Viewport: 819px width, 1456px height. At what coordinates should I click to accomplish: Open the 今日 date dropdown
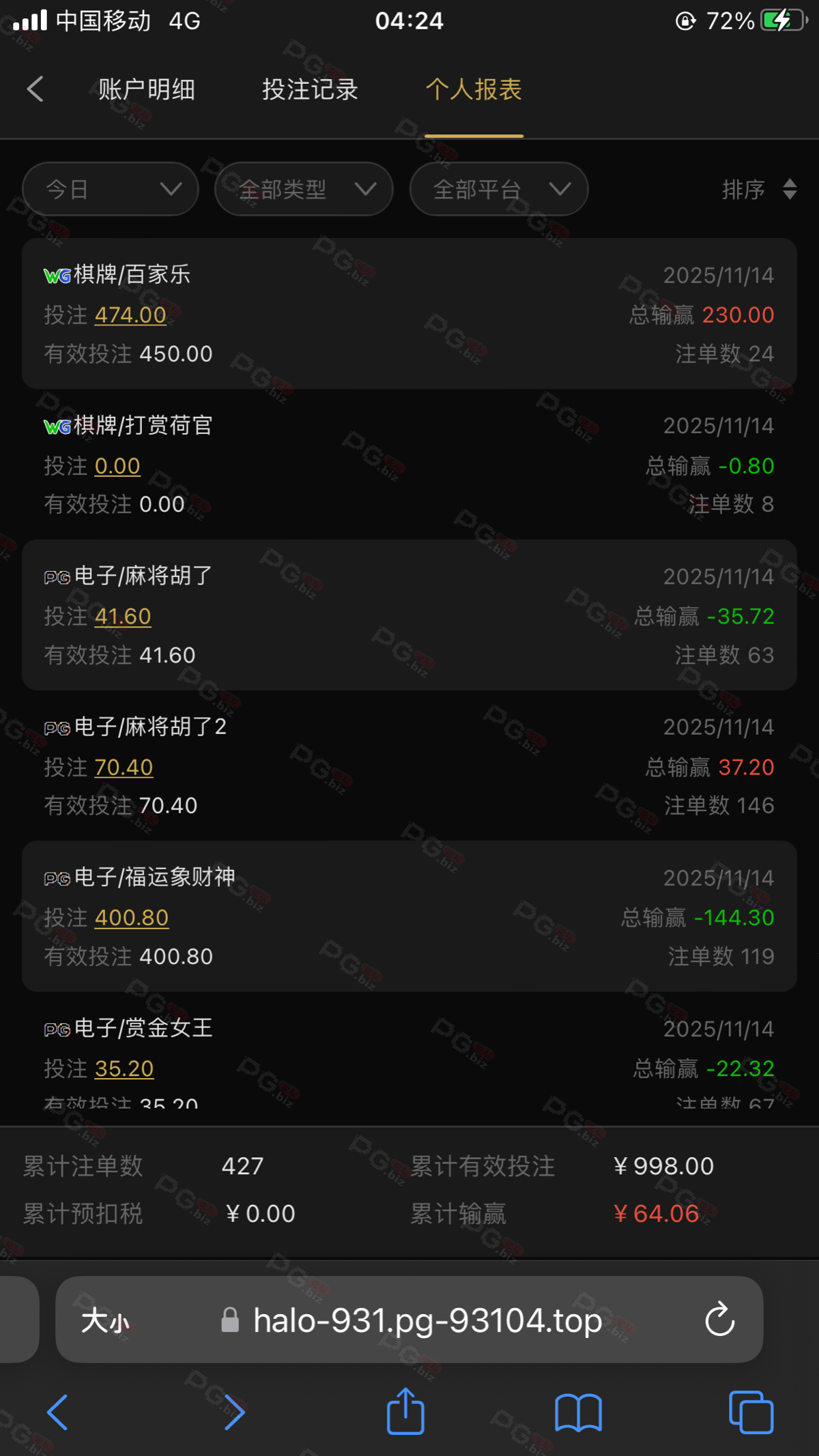pyautogui.click(x=111, y=189)
